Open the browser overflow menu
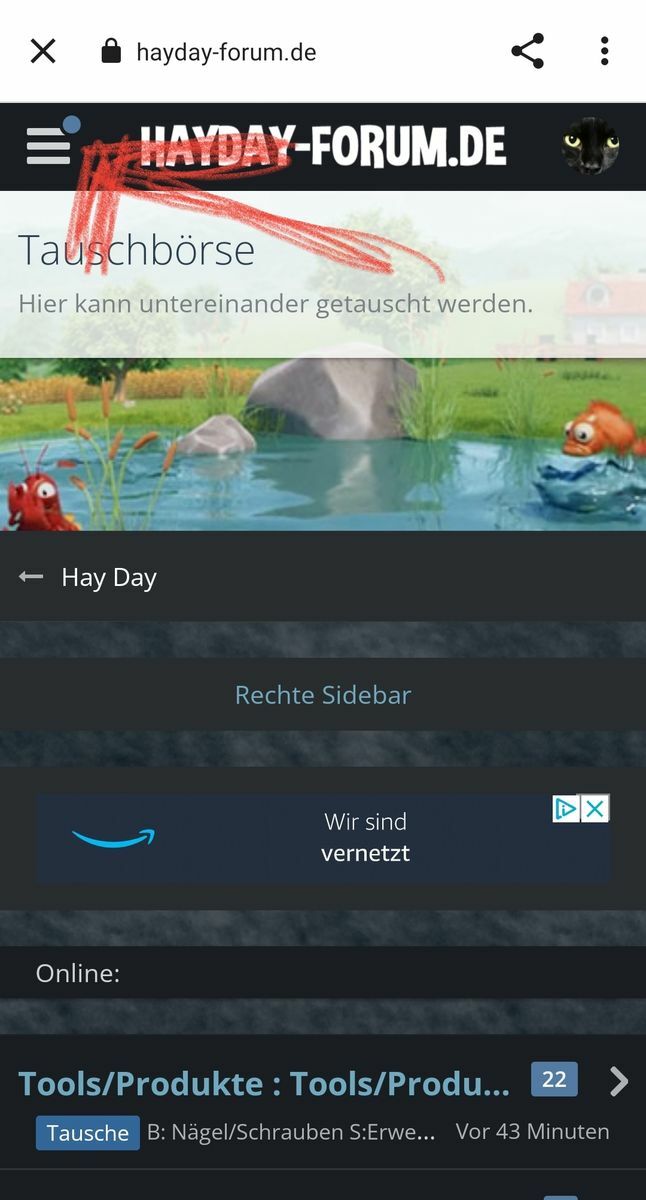Image resolution: width=646 pixels, height=1200 pixels. click(x=604, y=51)
